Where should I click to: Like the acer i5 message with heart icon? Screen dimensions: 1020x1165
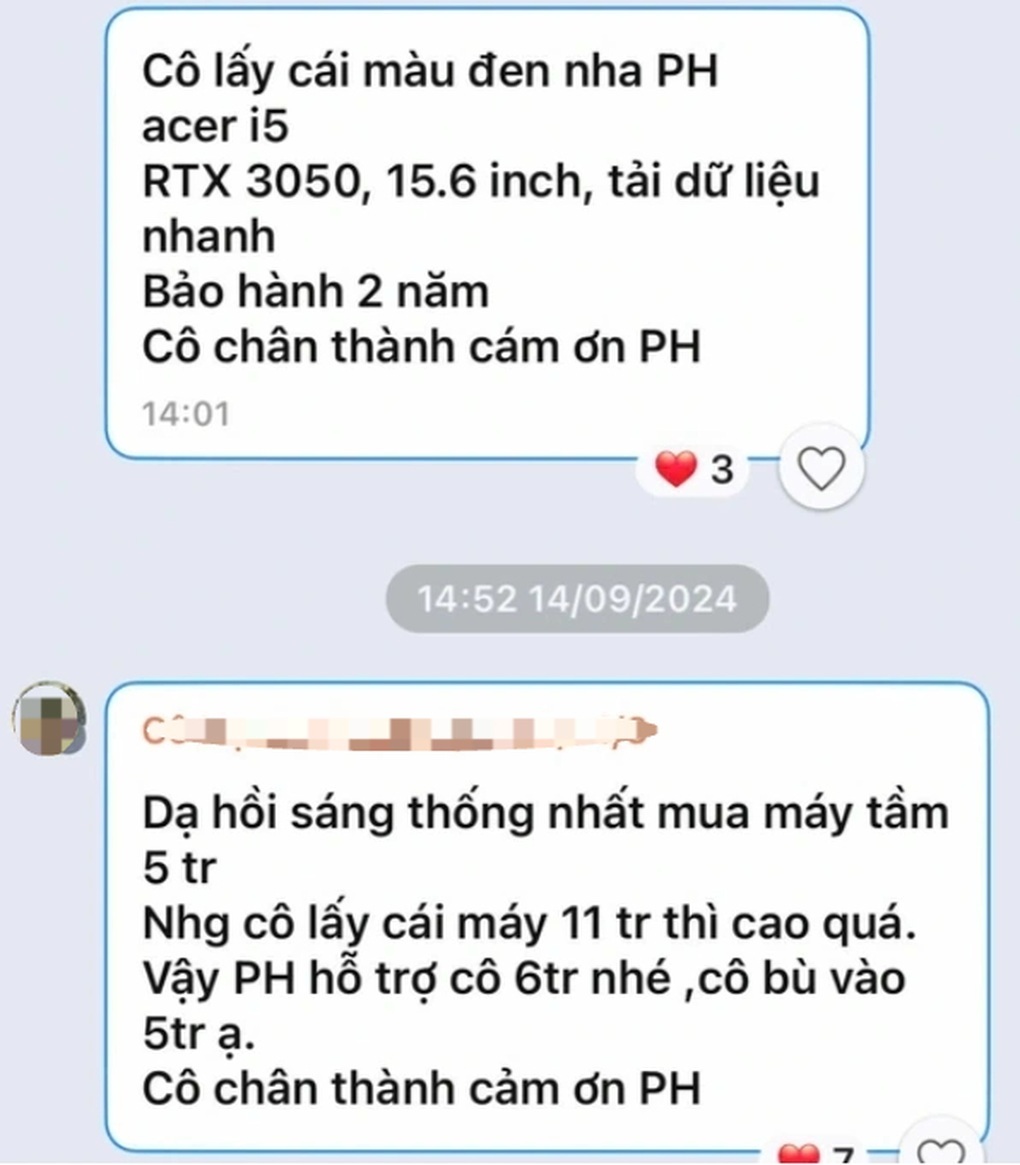(822, 468)
